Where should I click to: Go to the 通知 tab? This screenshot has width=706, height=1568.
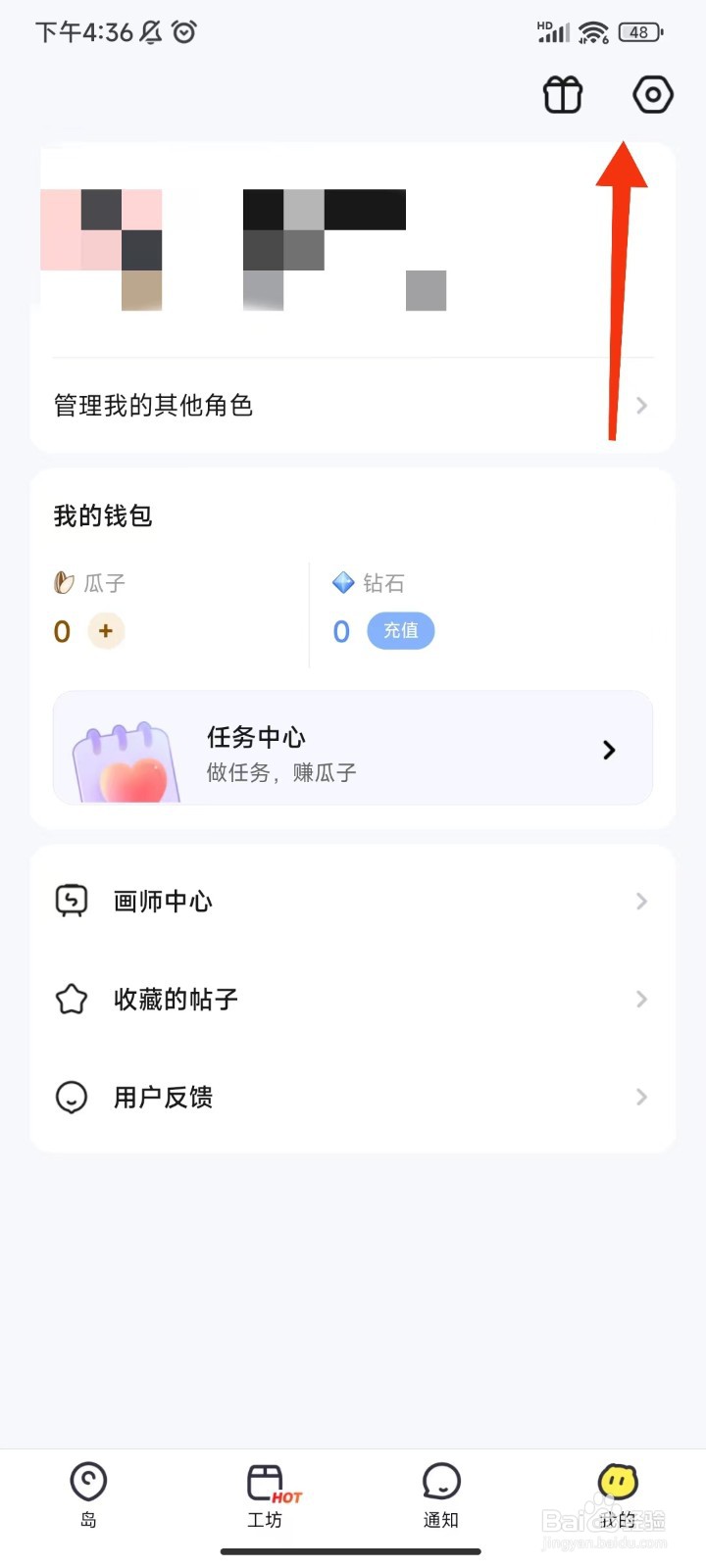[x=441, y=1494]
